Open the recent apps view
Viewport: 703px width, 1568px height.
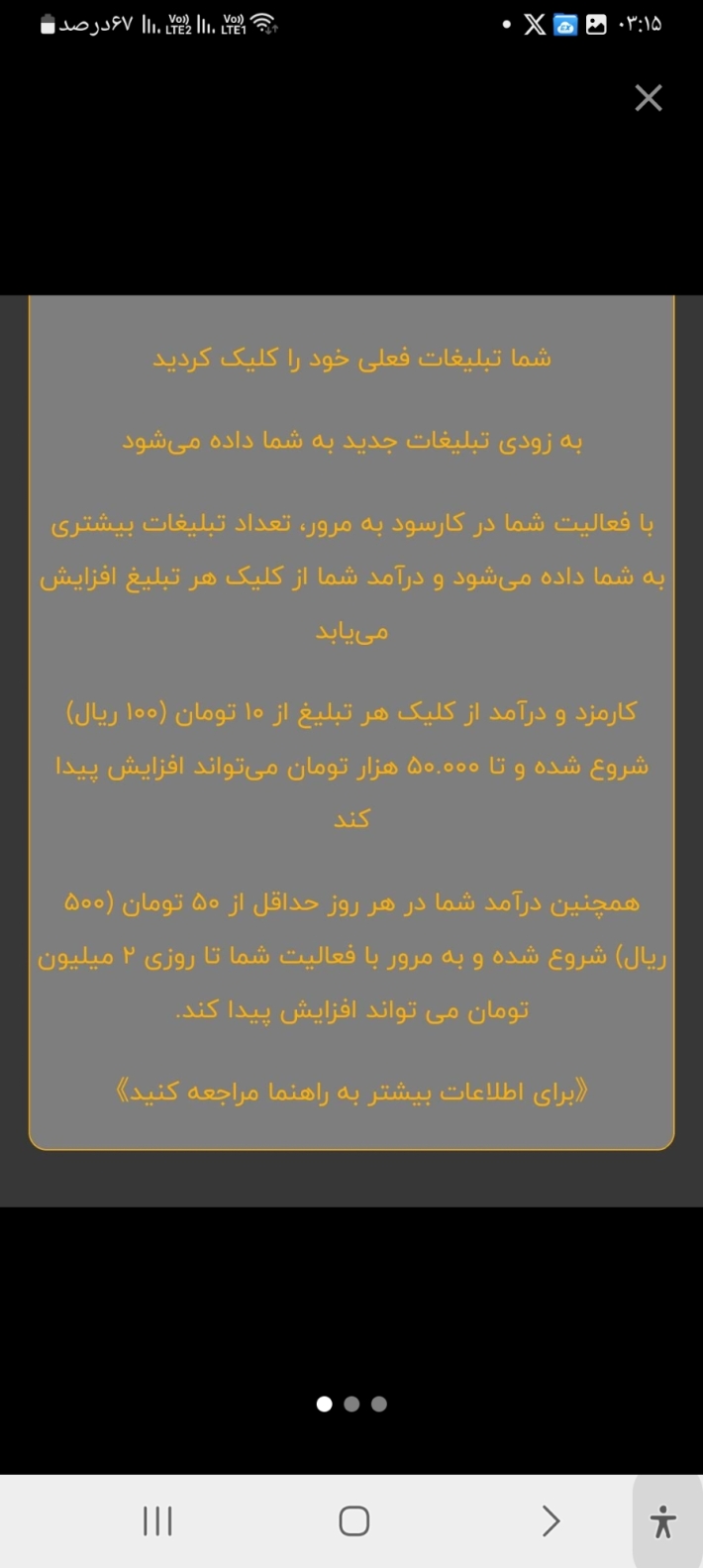click(x=157, y=1521)
